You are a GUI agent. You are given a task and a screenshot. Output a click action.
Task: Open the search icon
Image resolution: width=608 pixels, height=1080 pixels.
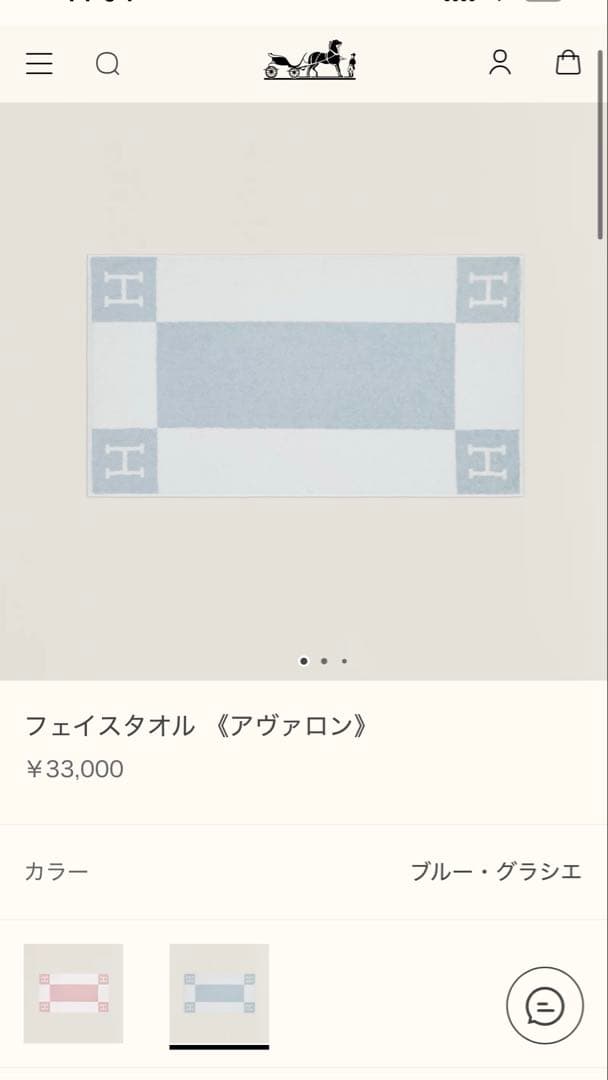click(x=107, y=64)
